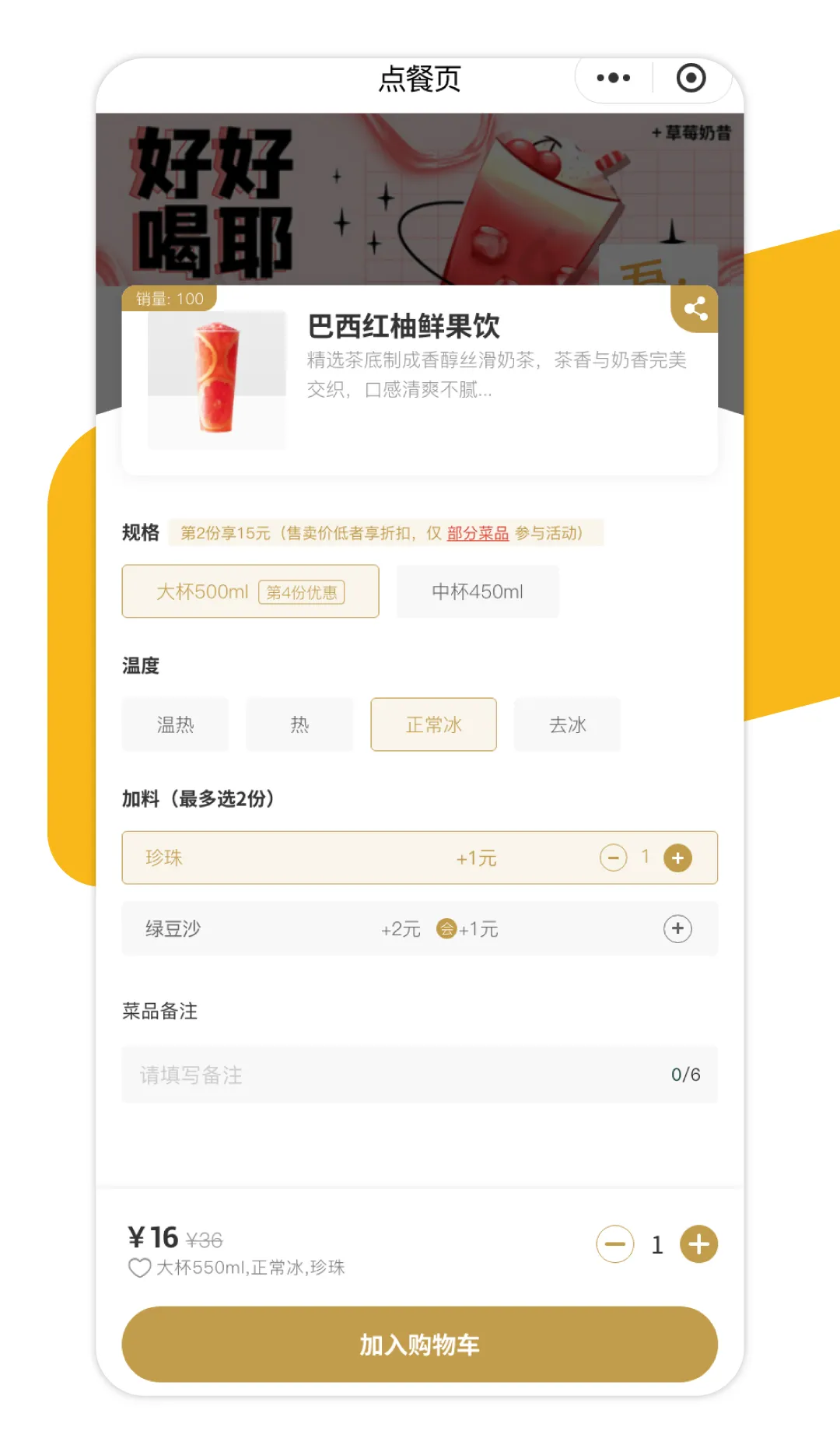The image size is (840, 1452).
Task: Close the mini program with the circle button
Action: tap(691, 78)
